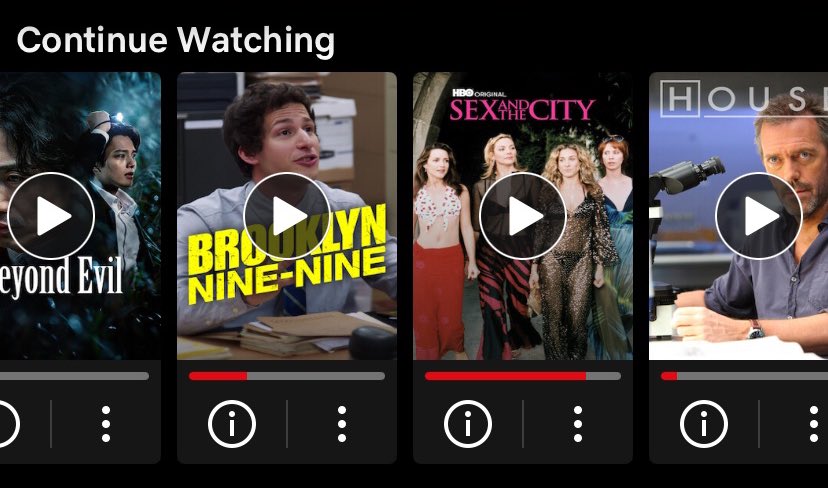
Task: Resume playing House
Action: (759, 216)
